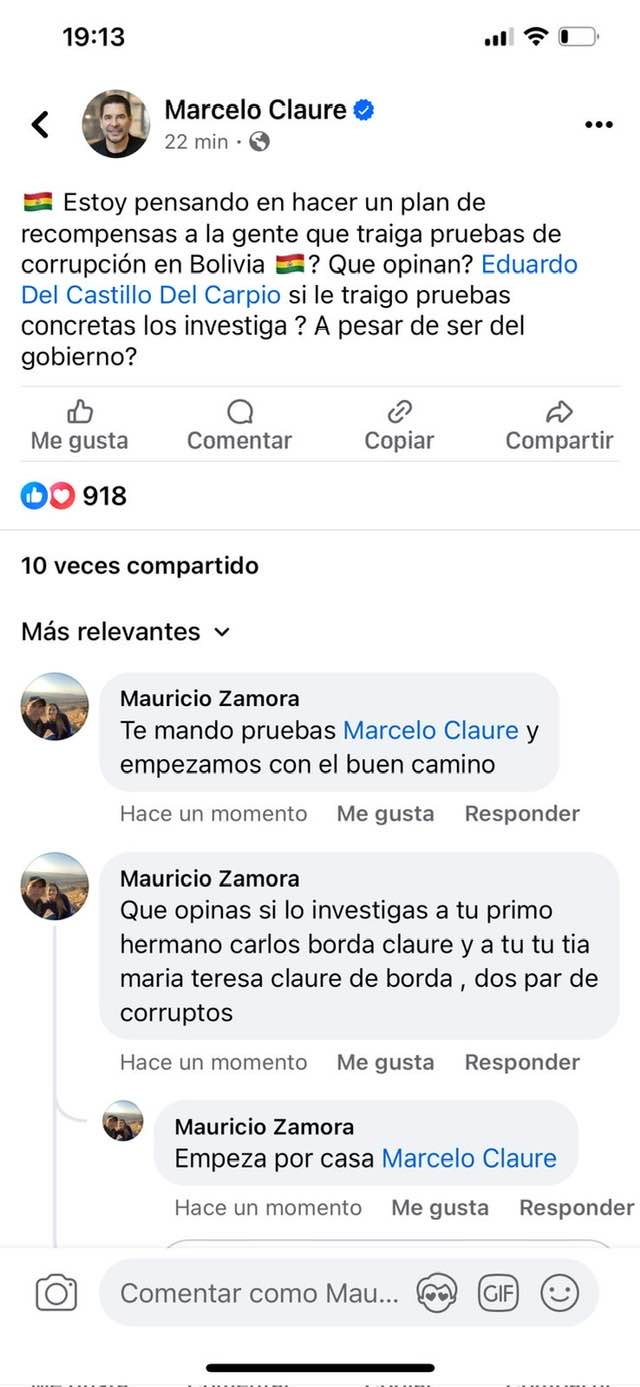View who reacted with the 918 reactions
This screenshot has width=640, height=1387.
click(75, 496)
